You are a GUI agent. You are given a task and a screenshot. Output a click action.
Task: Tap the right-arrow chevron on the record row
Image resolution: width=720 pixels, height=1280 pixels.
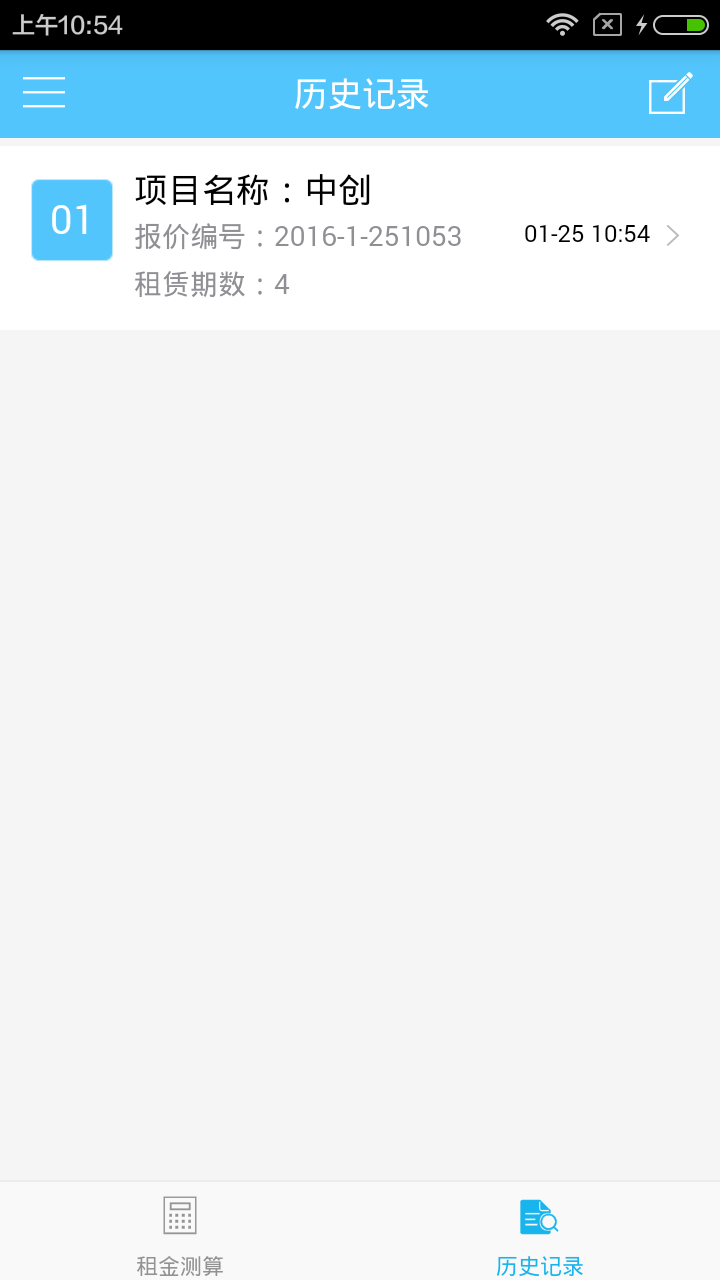point(673,235)
